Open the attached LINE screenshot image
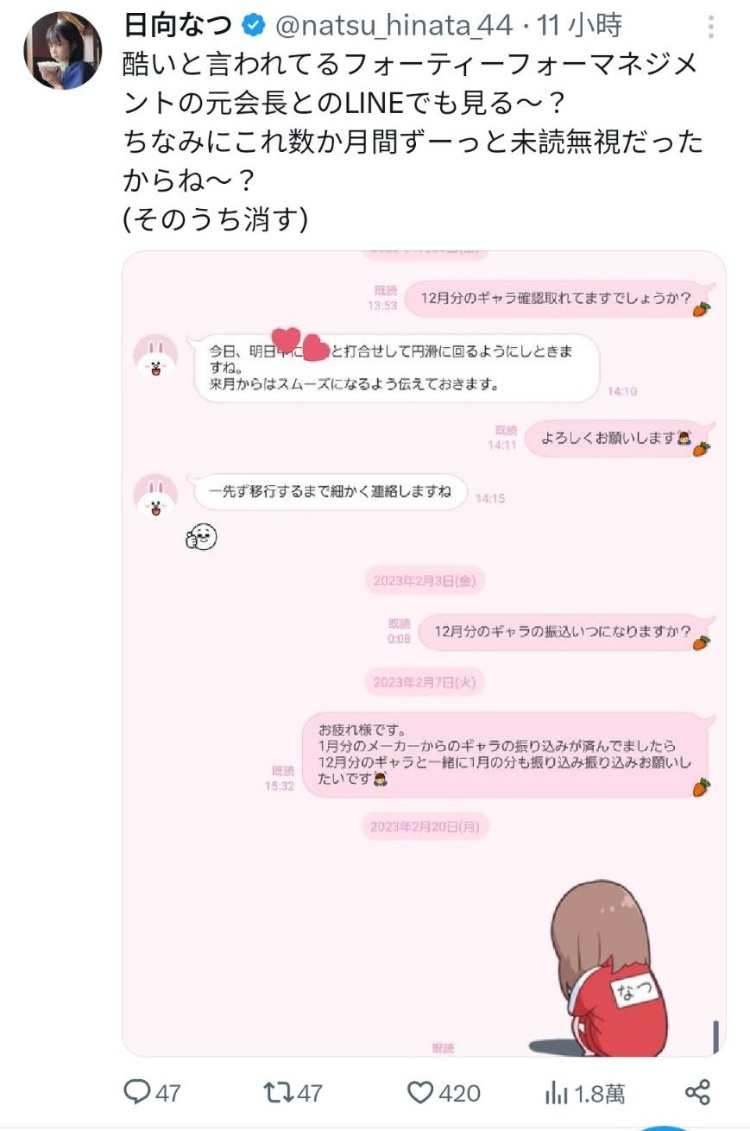 (423, 652)
